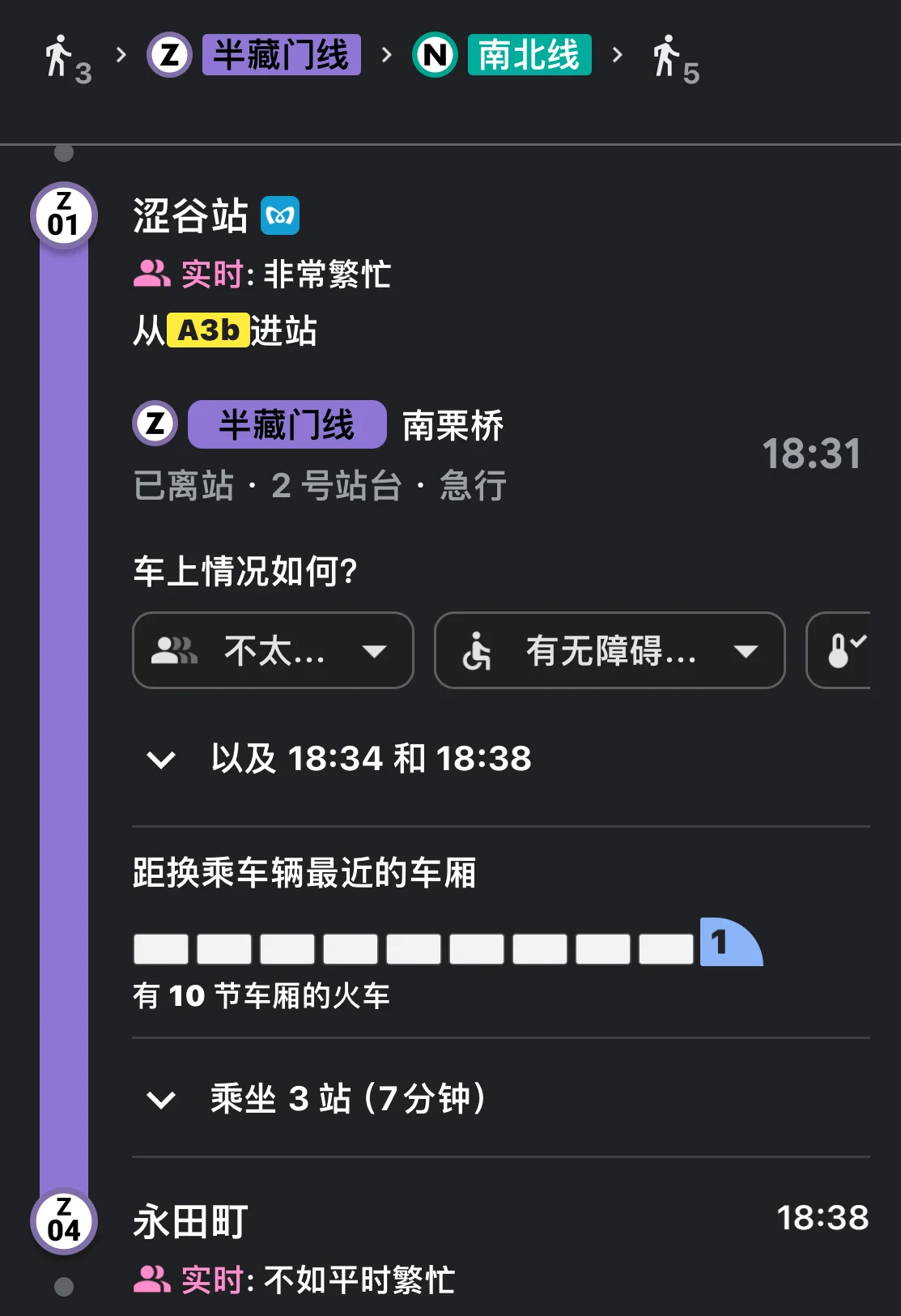The height and width of the screenshot is (1316, 901).
Task: Open the 有无障碍 accessibility dropdown
Action: tap(609, 650)
